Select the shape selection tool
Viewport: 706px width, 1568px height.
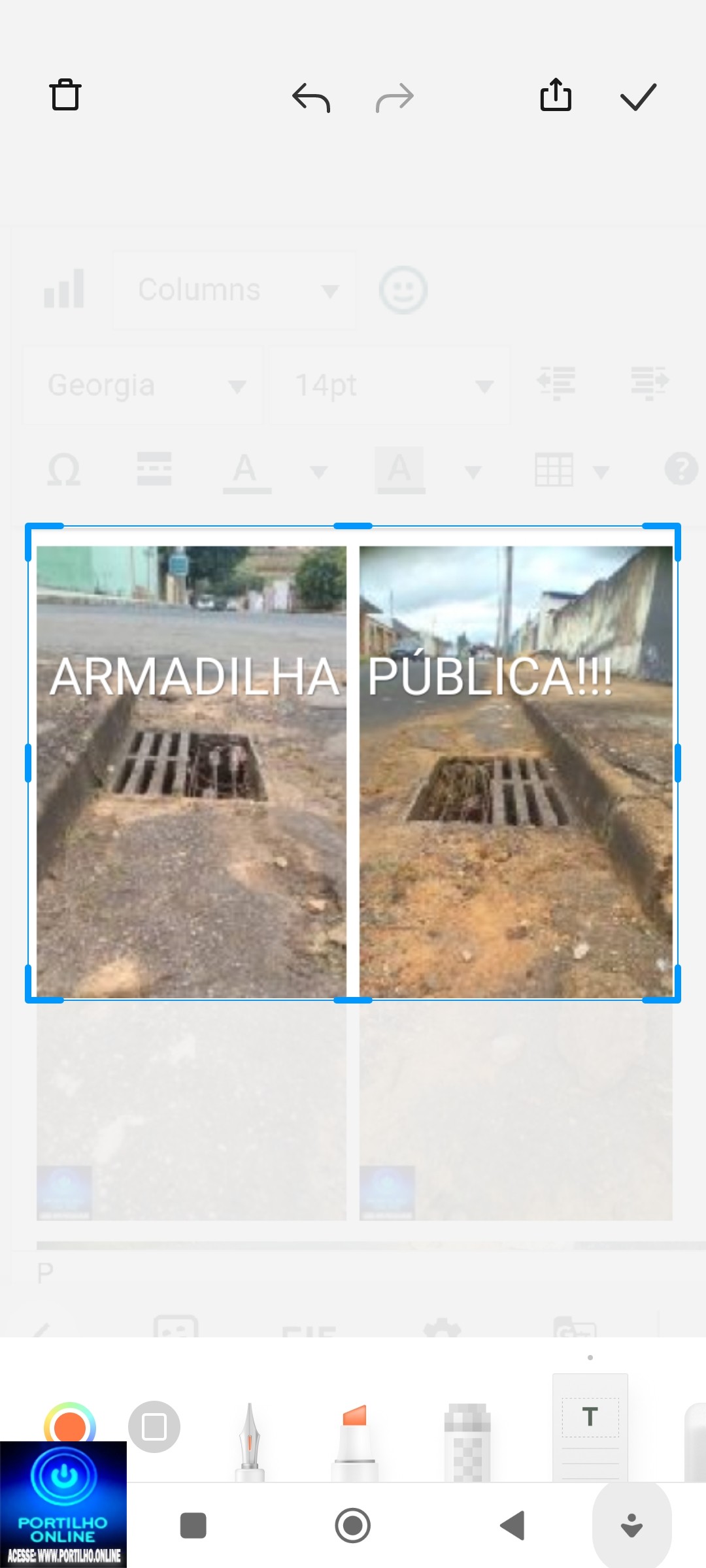154,1427
